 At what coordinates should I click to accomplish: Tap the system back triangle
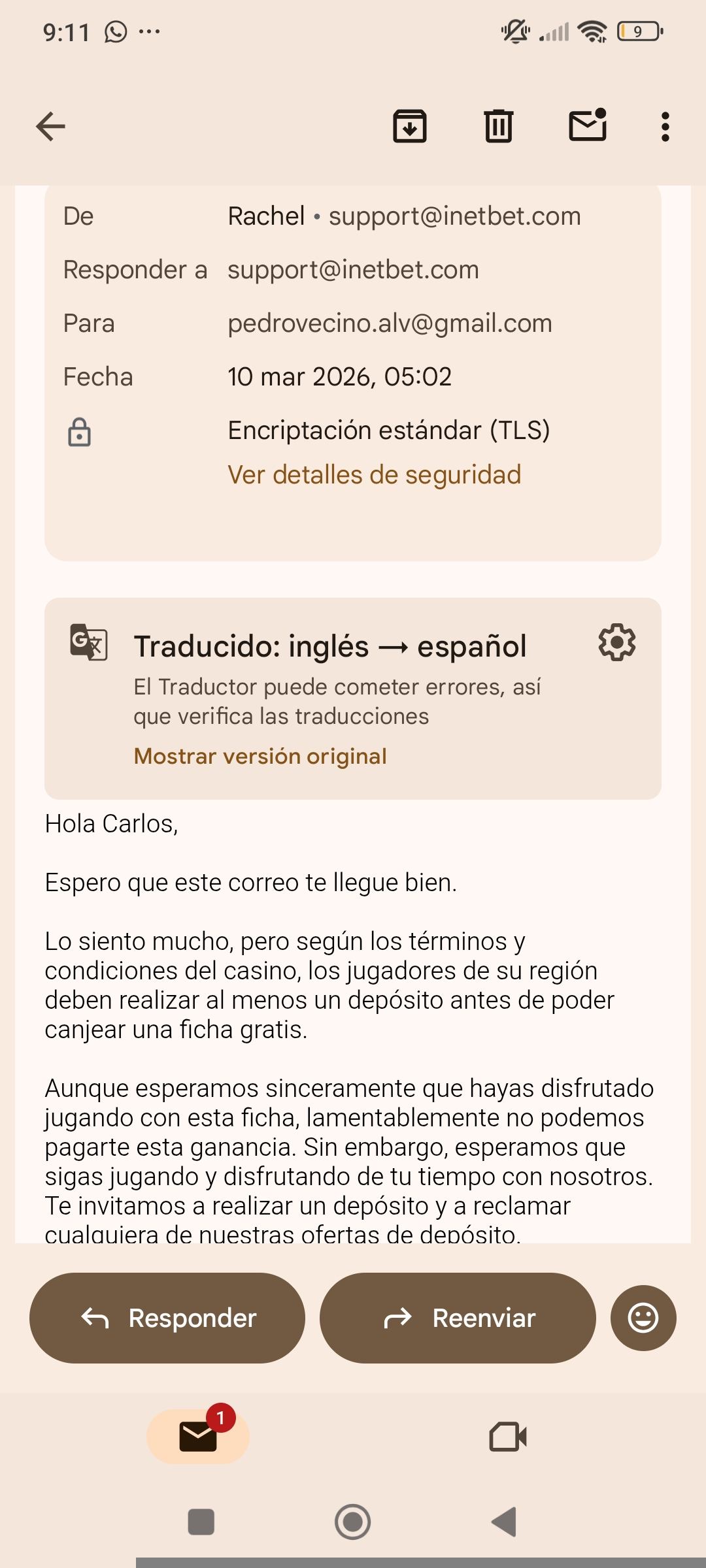(504, 1522)
